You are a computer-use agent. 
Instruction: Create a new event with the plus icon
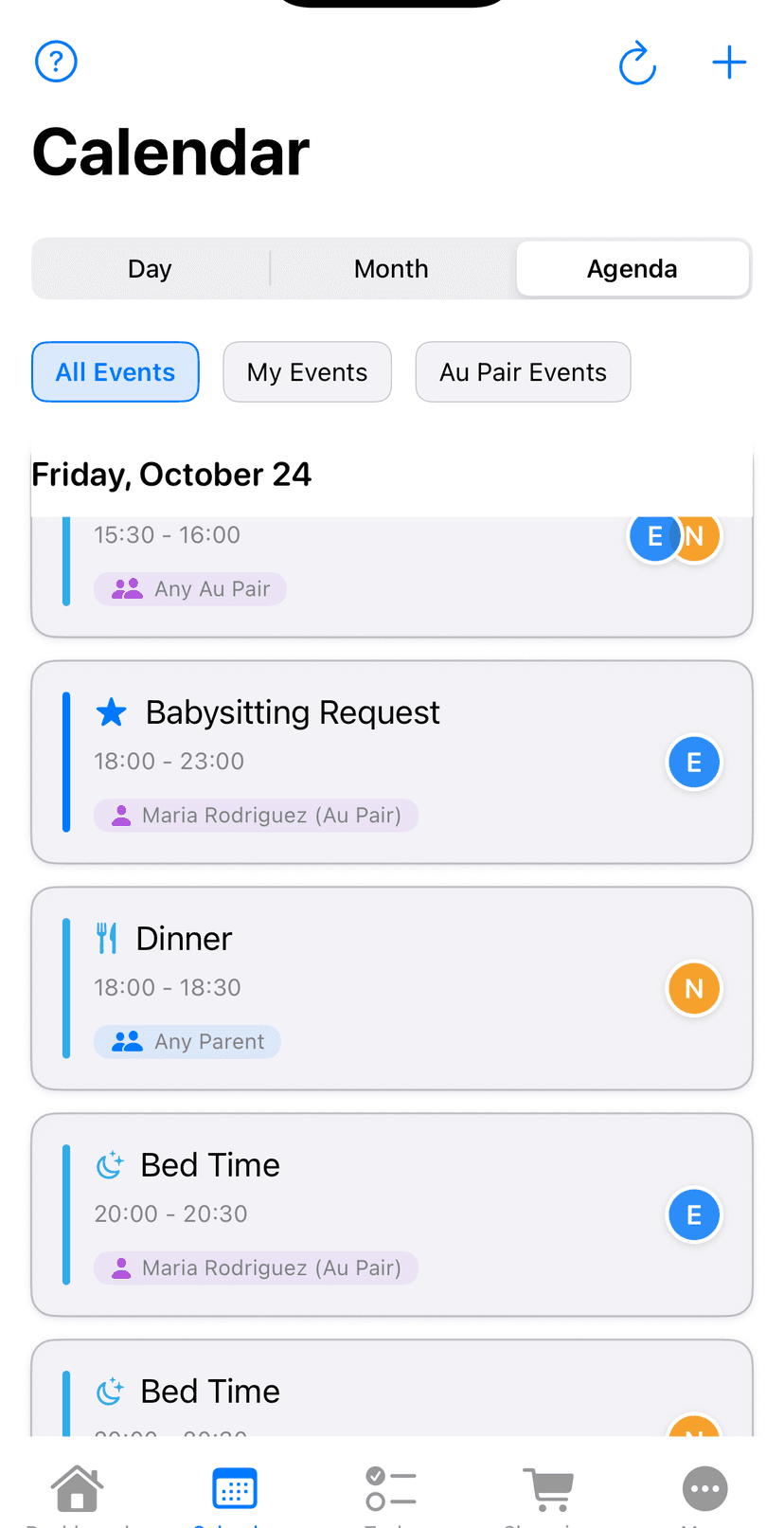click(729, 63)
